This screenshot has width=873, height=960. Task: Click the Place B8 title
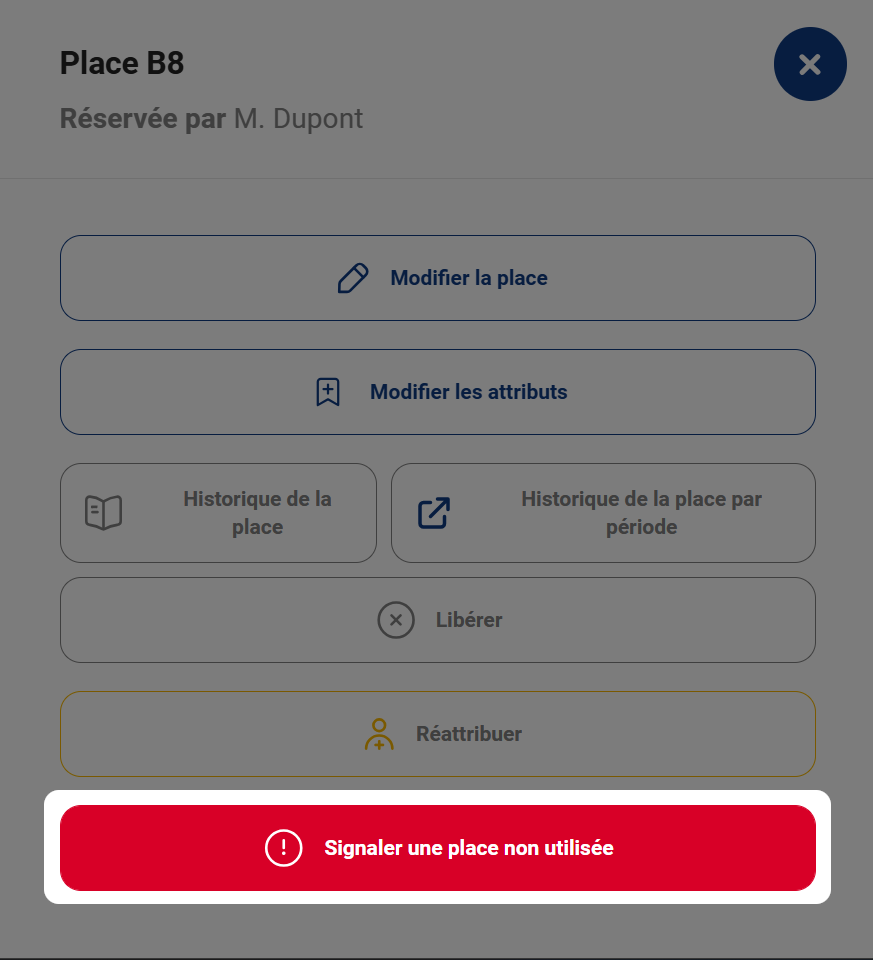[122, 63]
